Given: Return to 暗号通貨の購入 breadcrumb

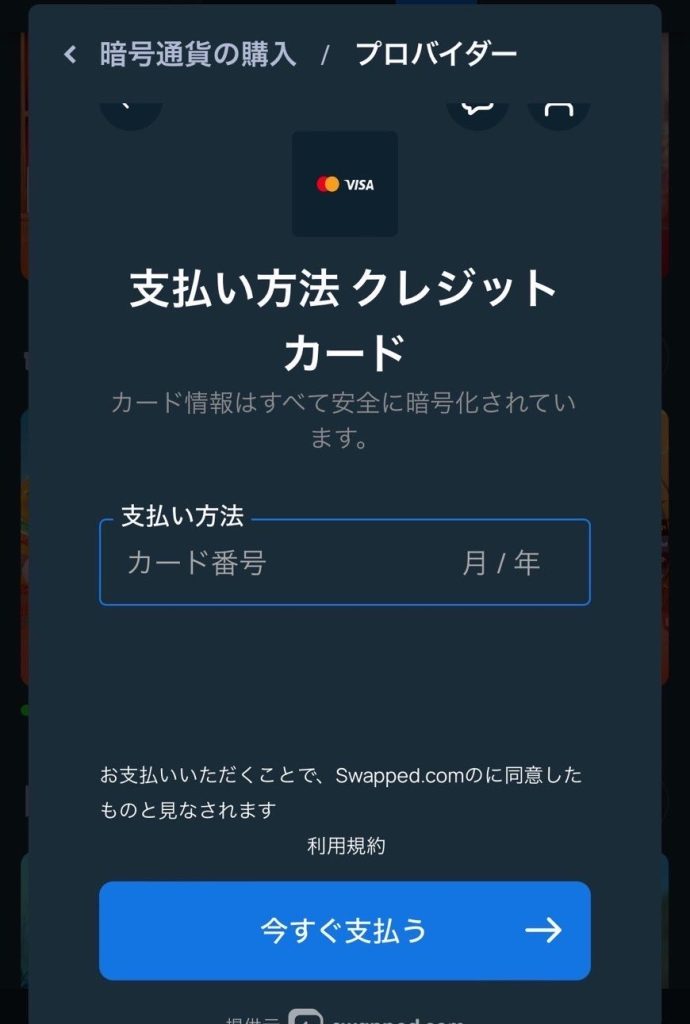Looking at the screenshot, I should (198, 54).
